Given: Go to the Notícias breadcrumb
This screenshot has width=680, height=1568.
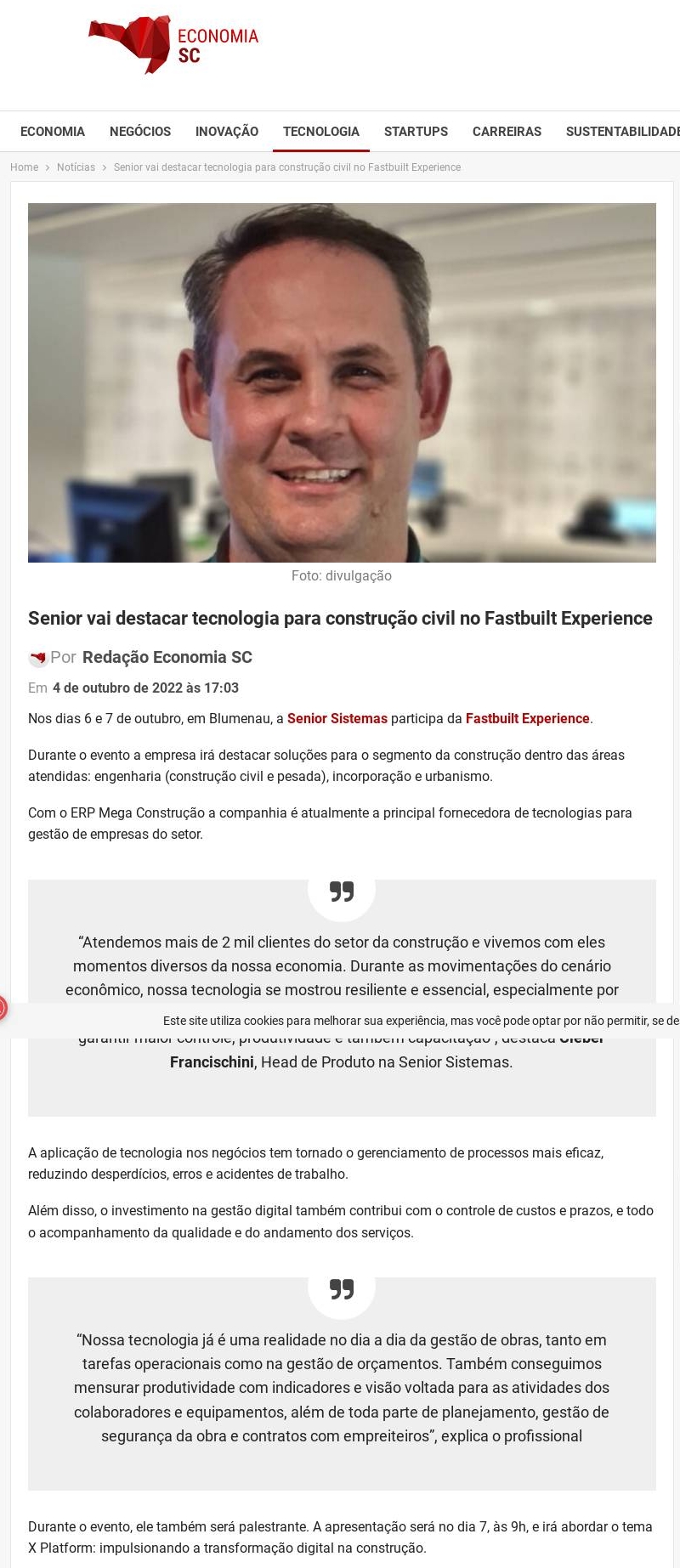Looking at the screenshot, I should pyautogui.click(x=76, y=167).
